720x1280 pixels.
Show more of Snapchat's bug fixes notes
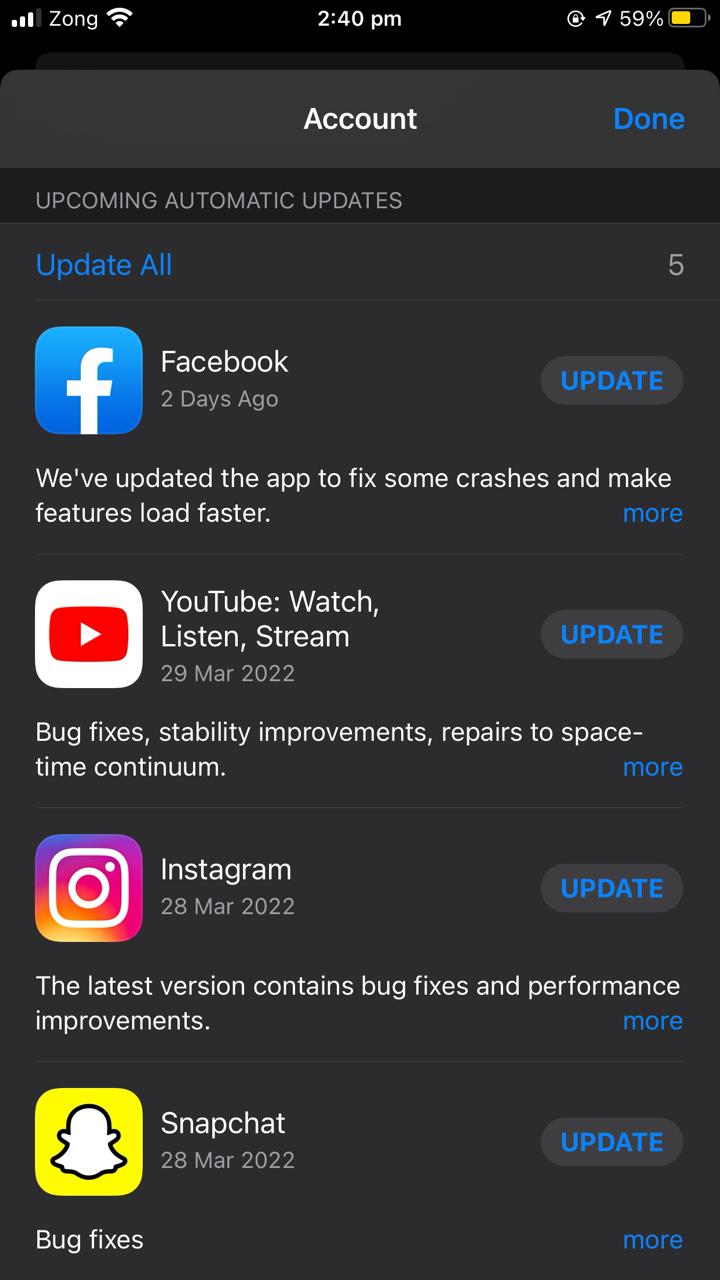(652, 1240)
